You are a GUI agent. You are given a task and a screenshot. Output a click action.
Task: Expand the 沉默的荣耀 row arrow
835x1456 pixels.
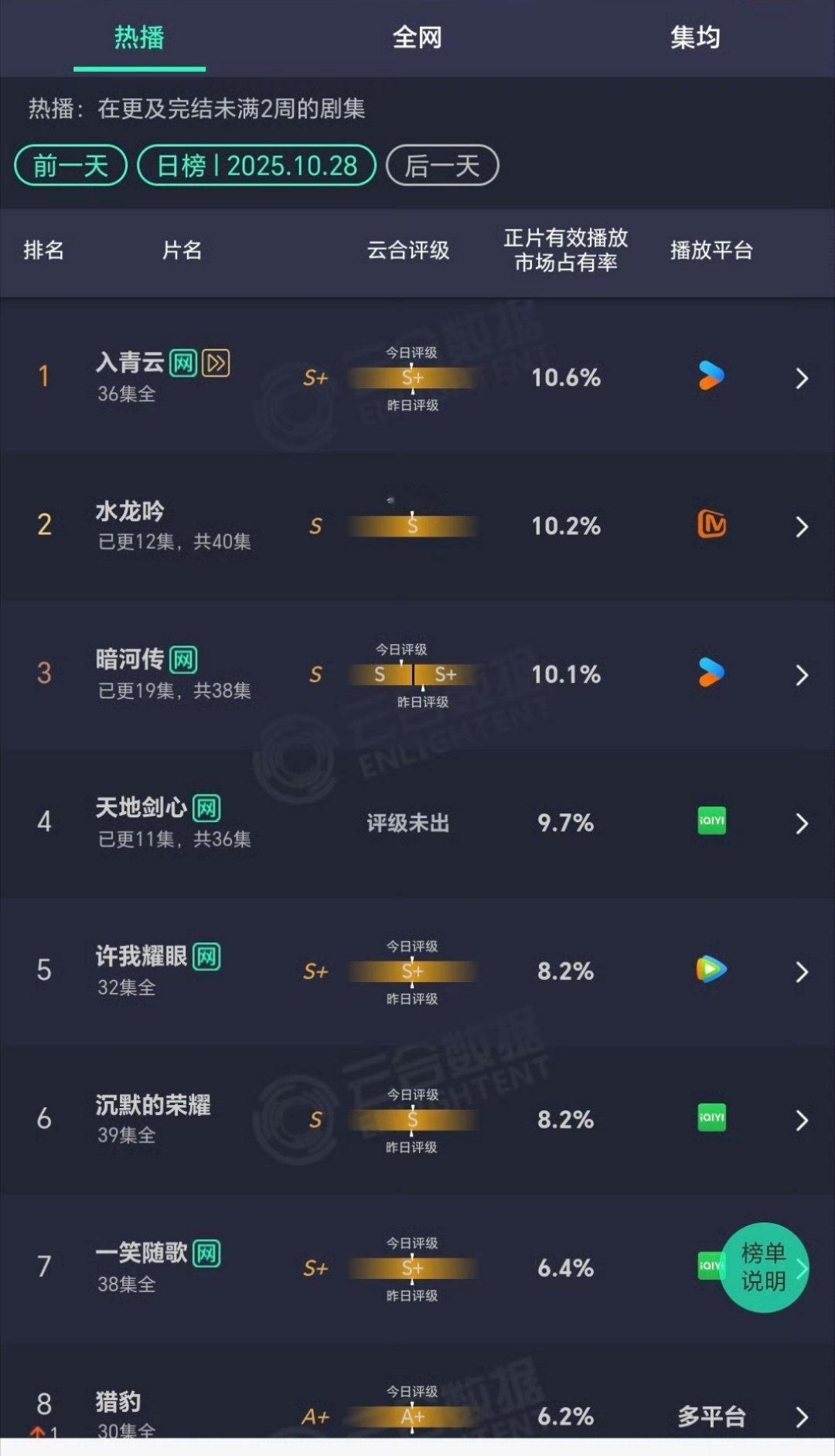(802, 1120)
